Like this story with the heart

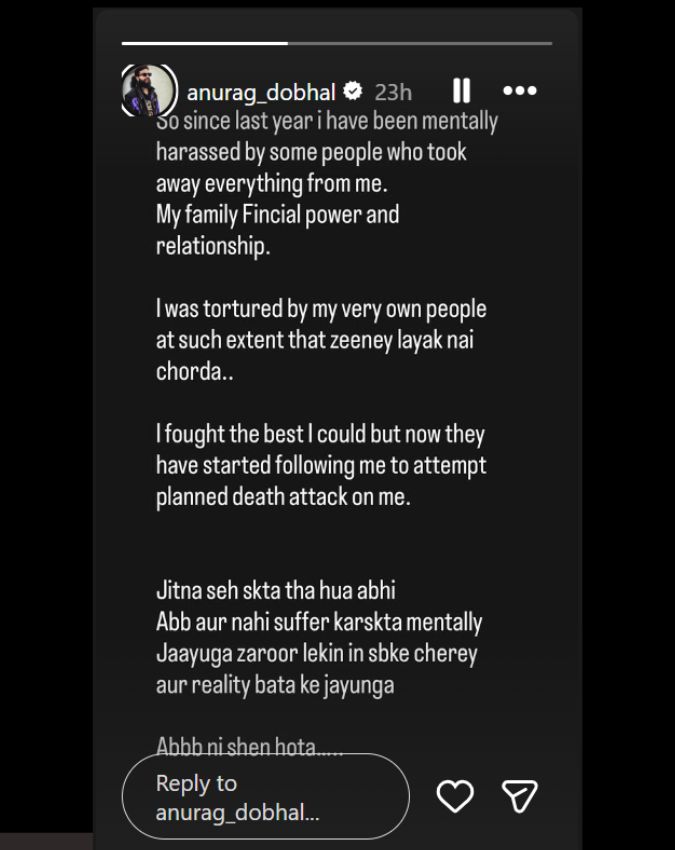(455, 796)
